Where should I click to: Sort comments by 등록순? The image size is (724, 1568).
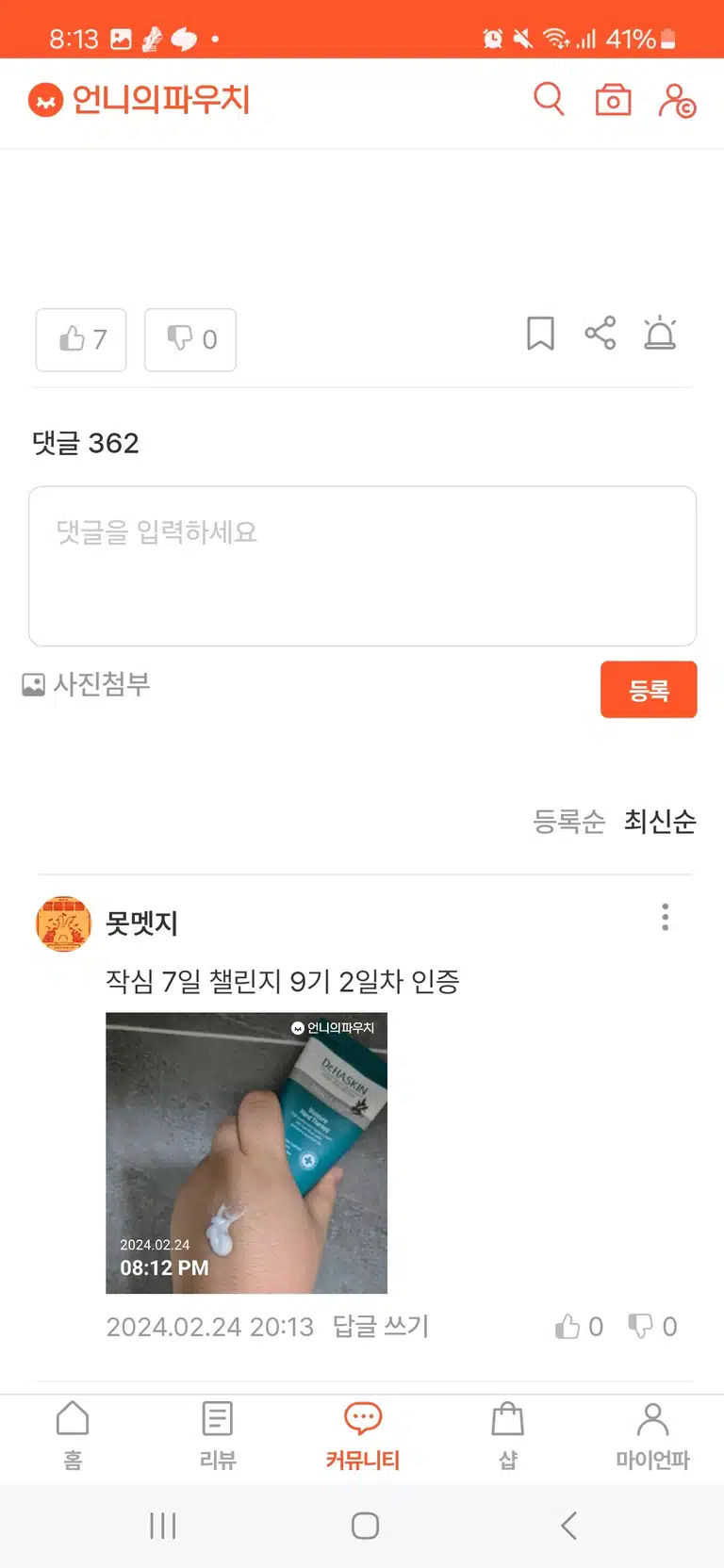[x=568, y=822]
